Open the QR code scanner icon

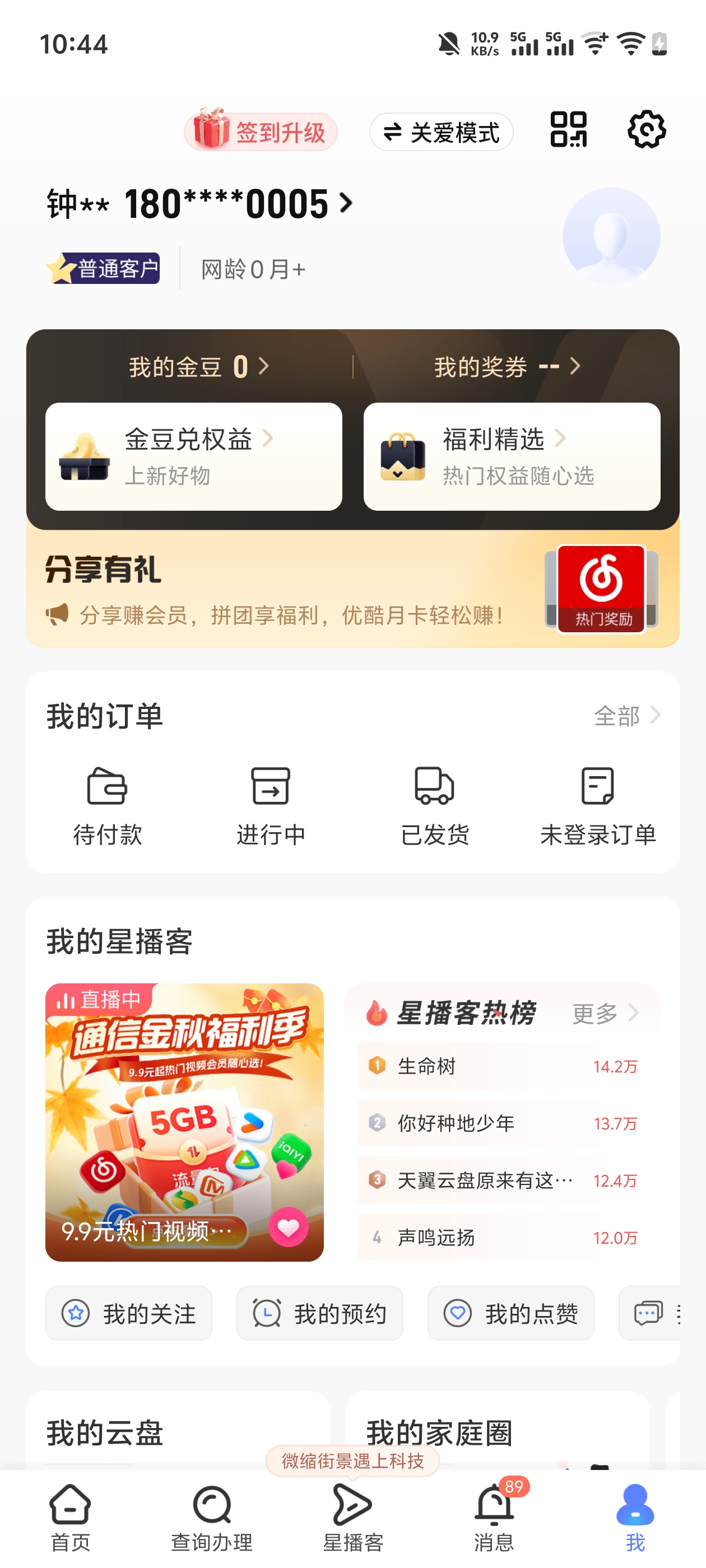coord(569,130)
